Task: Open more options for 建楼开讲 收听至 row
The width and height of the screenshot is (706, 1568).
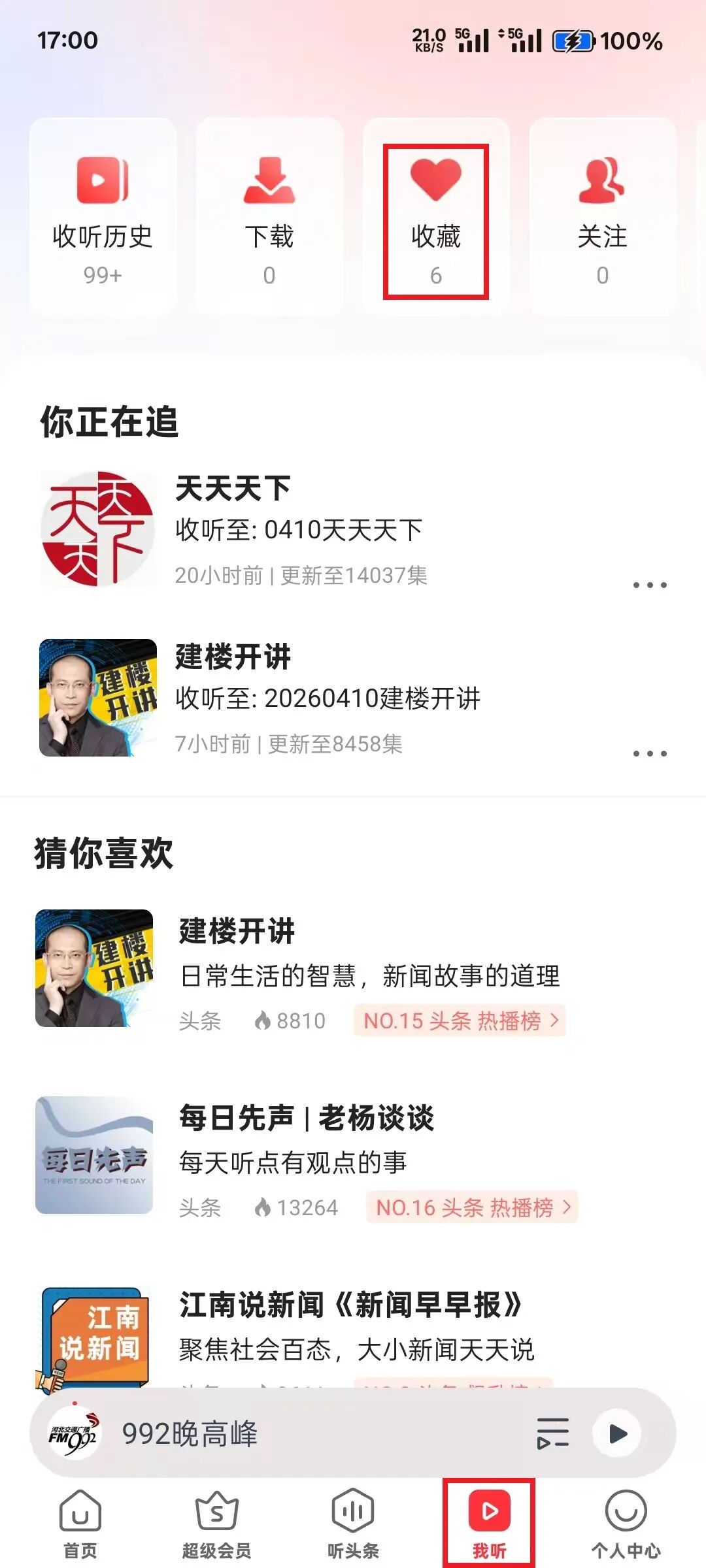Action: 650,754
